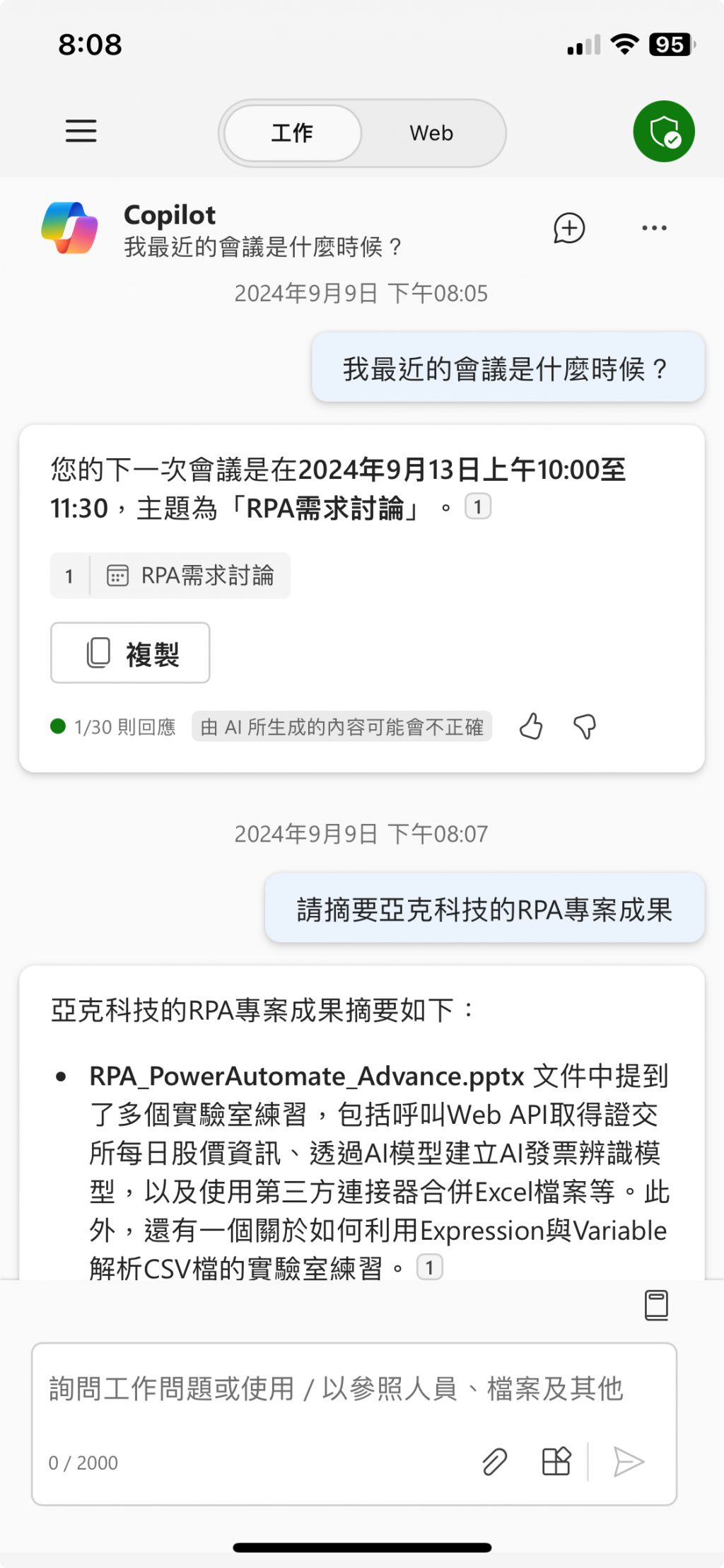This screenshot has width=724, height=1568.
Task: Open the hamburger menu
Action: 81,132
